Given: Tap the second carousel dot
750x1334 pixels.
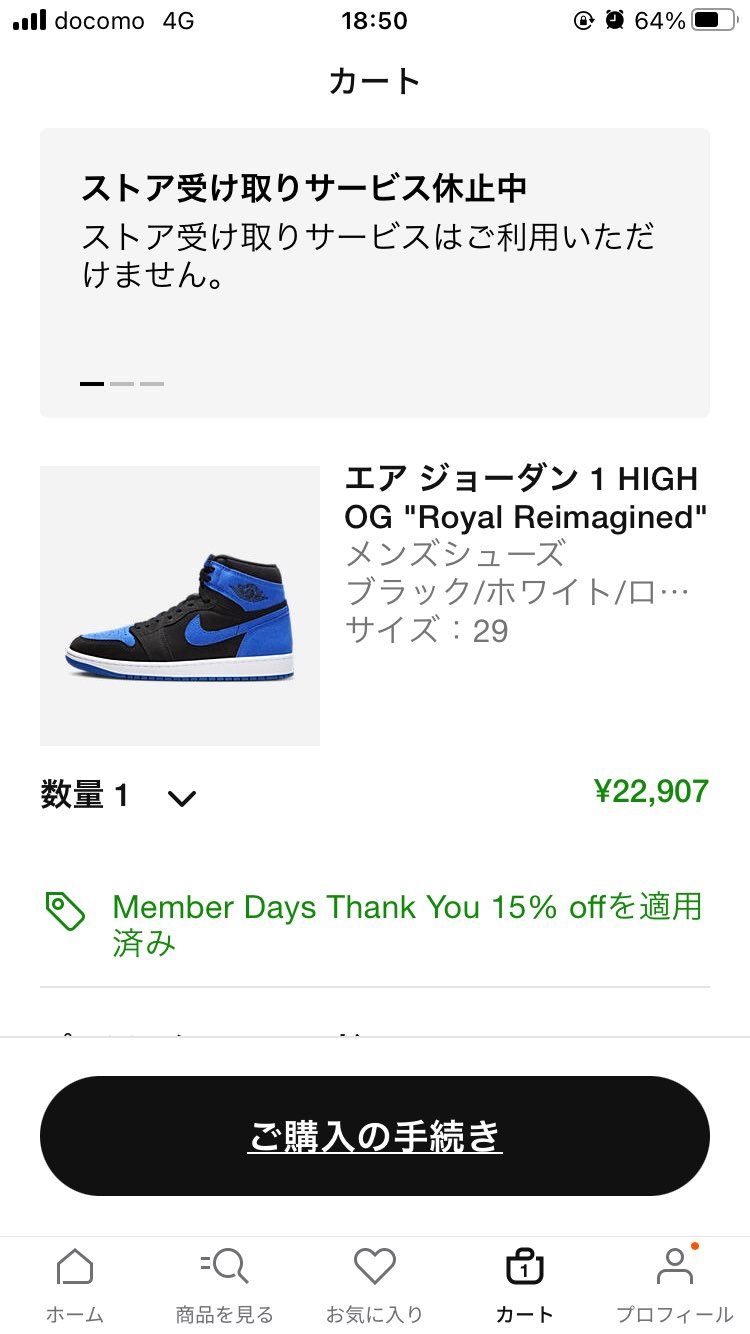Looking at the screenshot, I should point(121,383).
